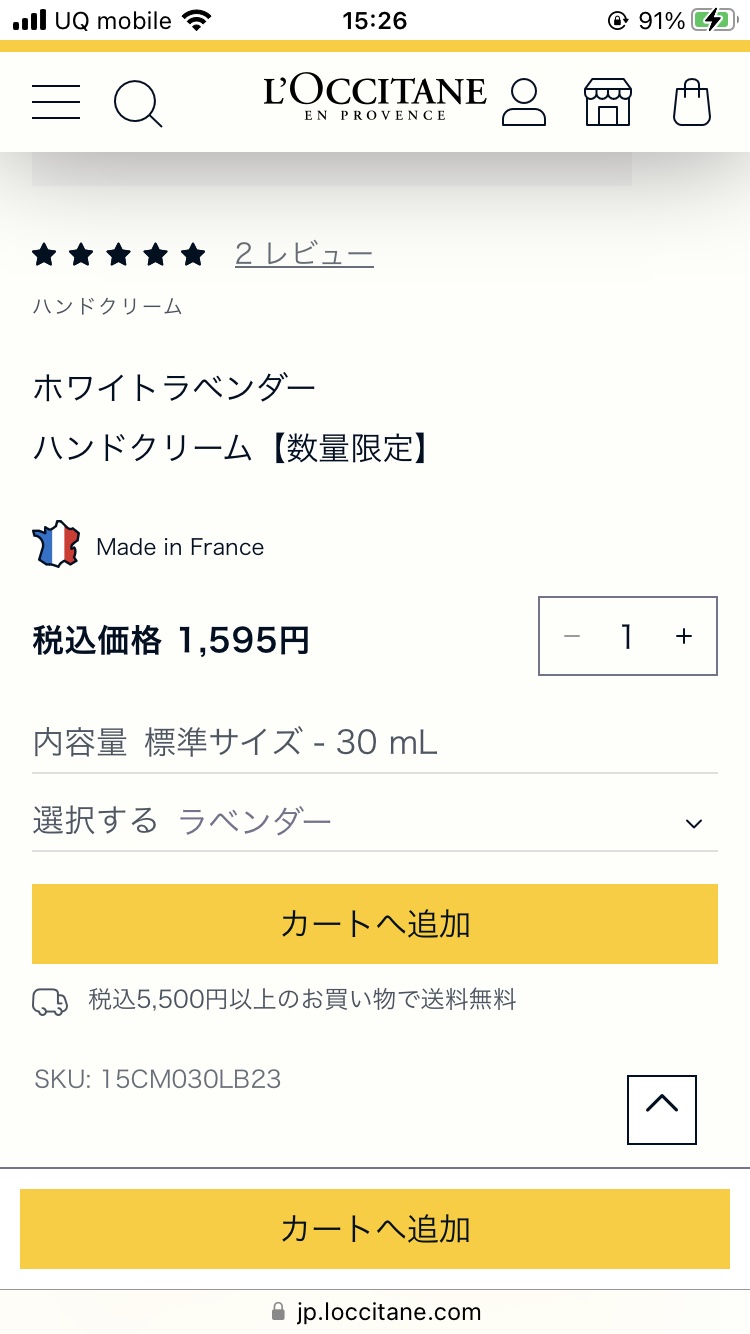
Task: Open the 2 レビュー reviews link
Action: [304, 254]
